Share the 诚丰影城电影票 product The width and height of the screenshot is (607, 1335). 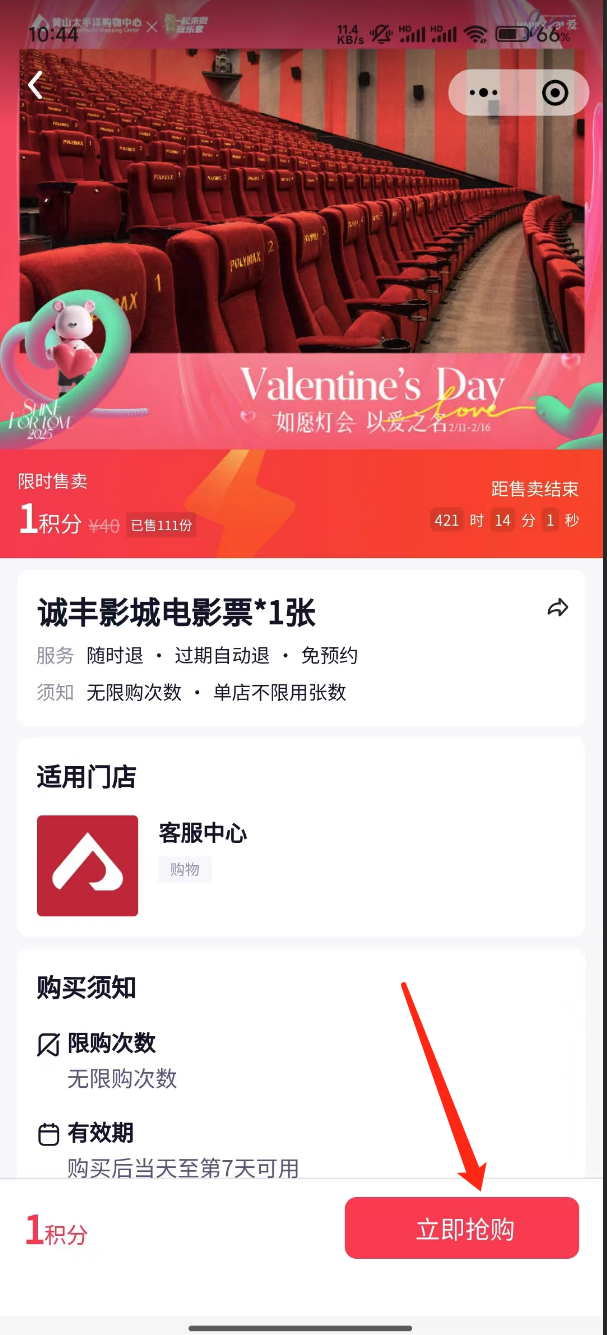click(557, 608)
